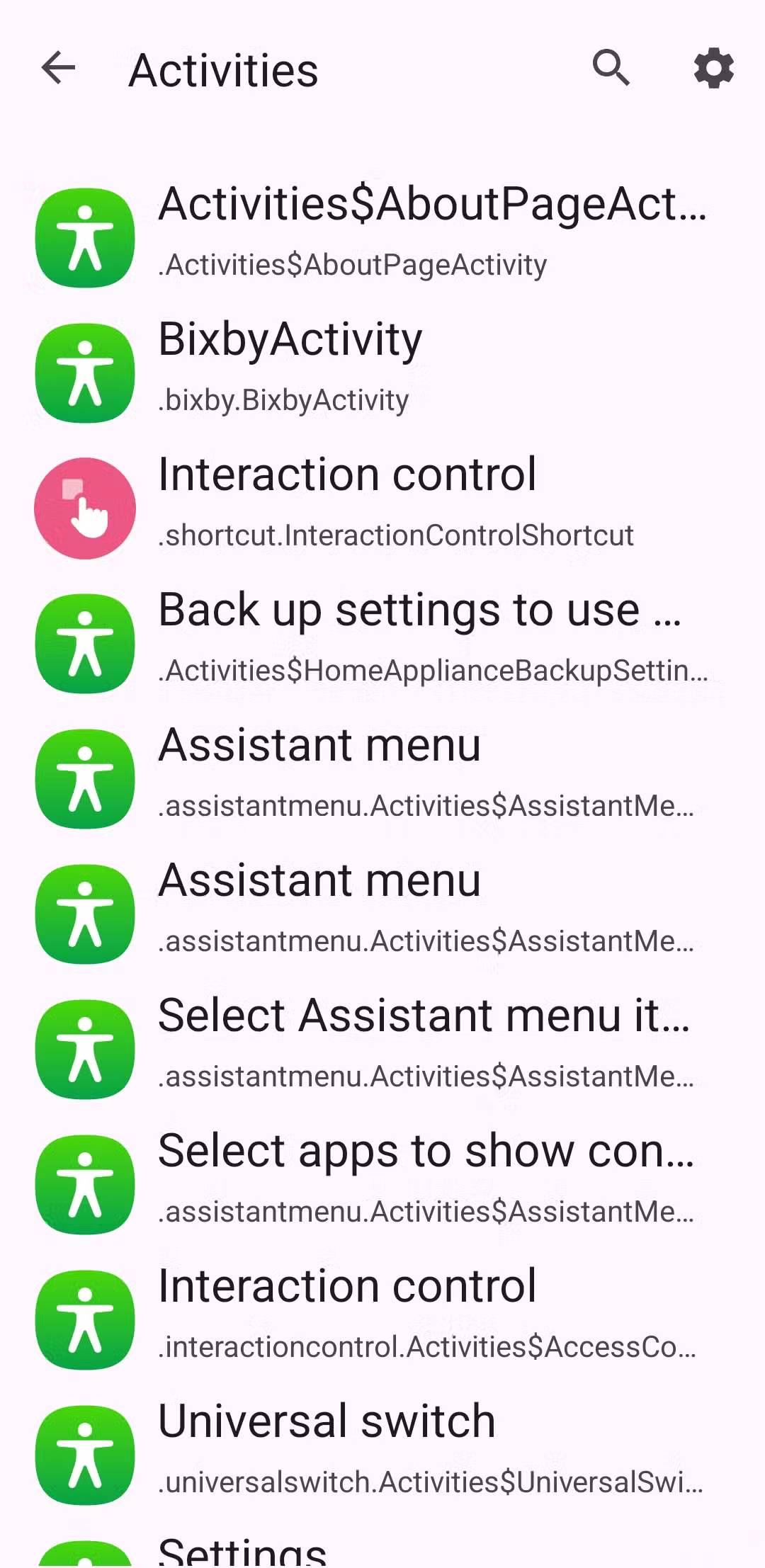Open the search icon in the top bar

tap(612, 69)
